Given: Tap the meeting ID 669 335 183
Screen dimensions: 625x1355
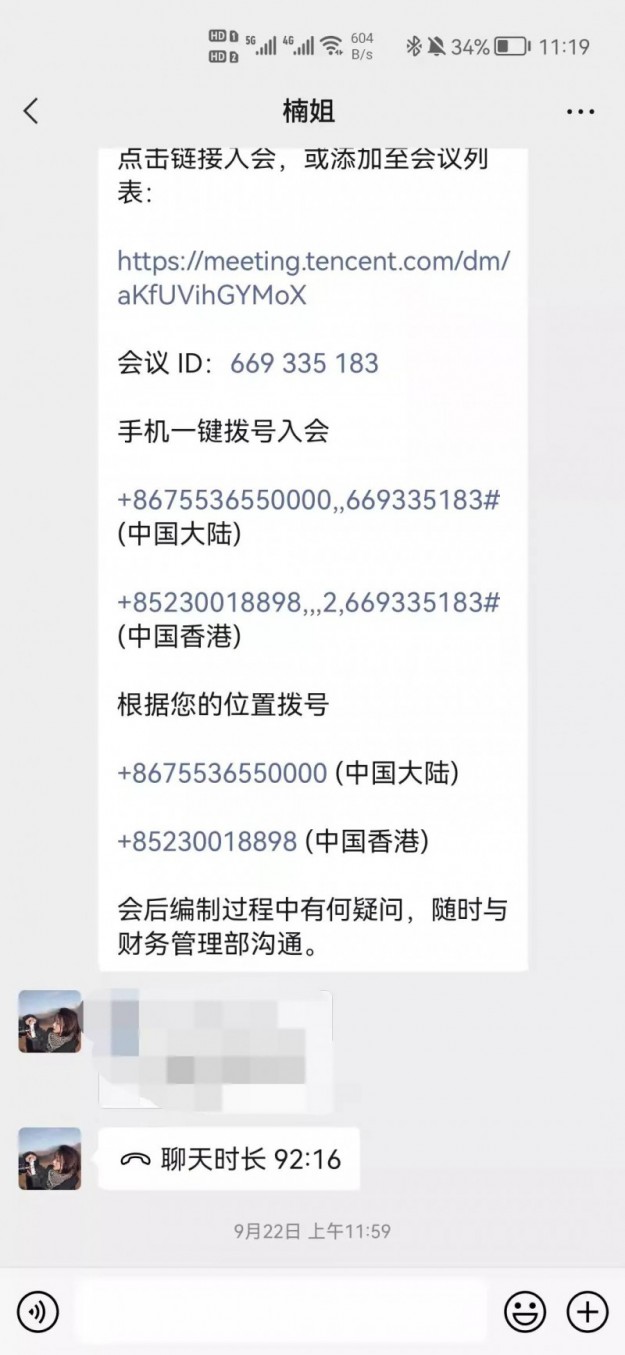Looking at the screenshot, I should pyautogui.click(x=304, y=363).
